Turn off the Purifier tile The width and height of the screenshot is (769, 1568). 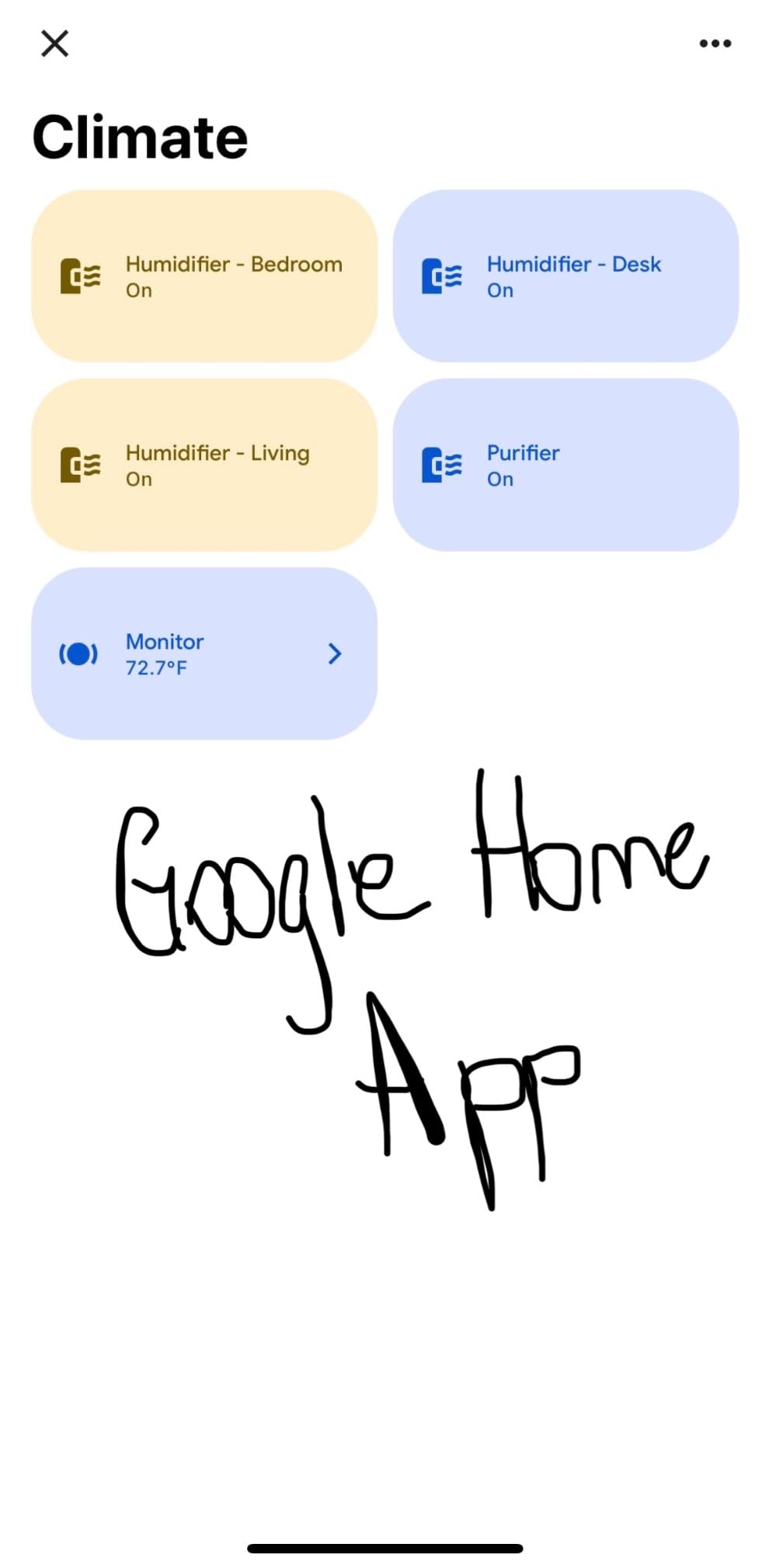[565, 465]
